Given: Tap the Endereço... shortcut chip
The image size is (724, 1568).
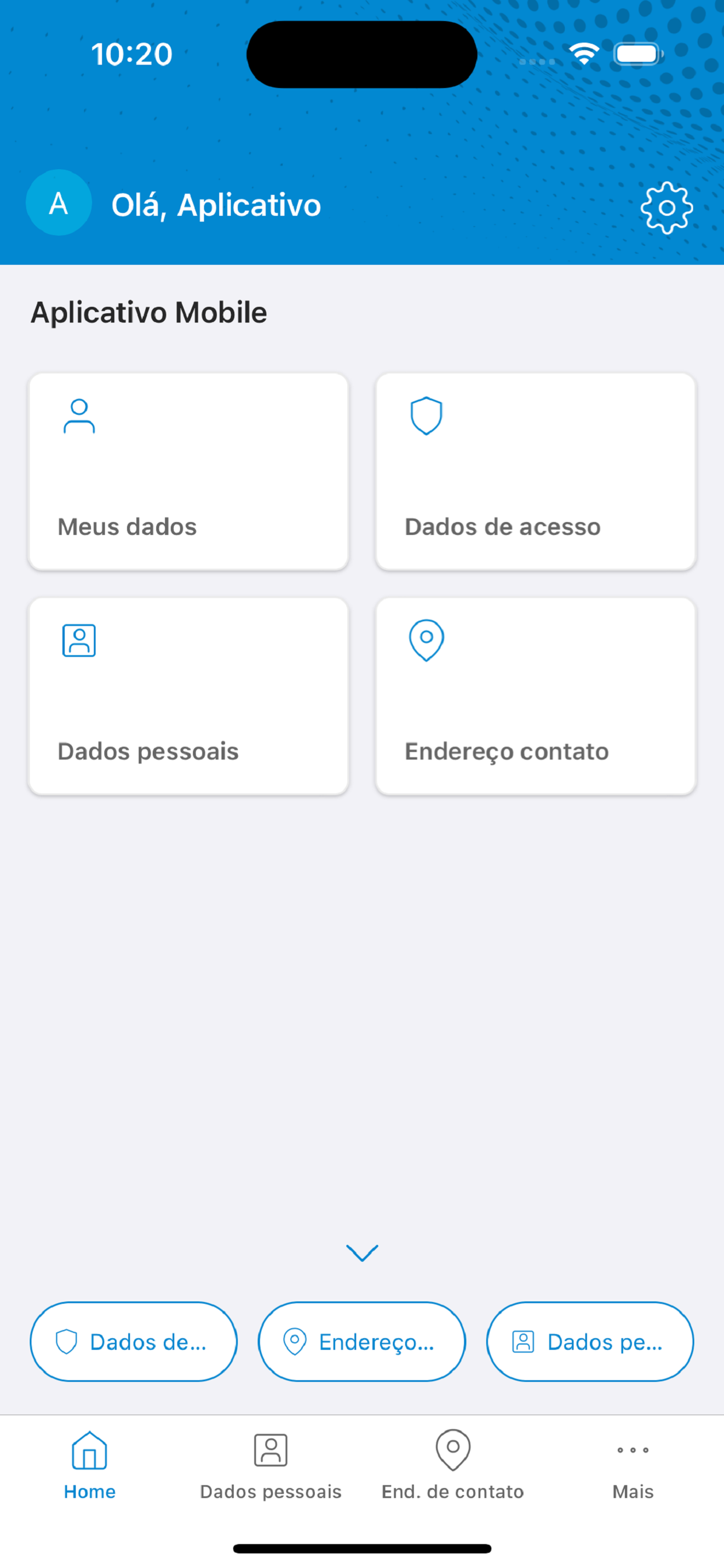Looking at the screenshot, I should point(362,1342).
